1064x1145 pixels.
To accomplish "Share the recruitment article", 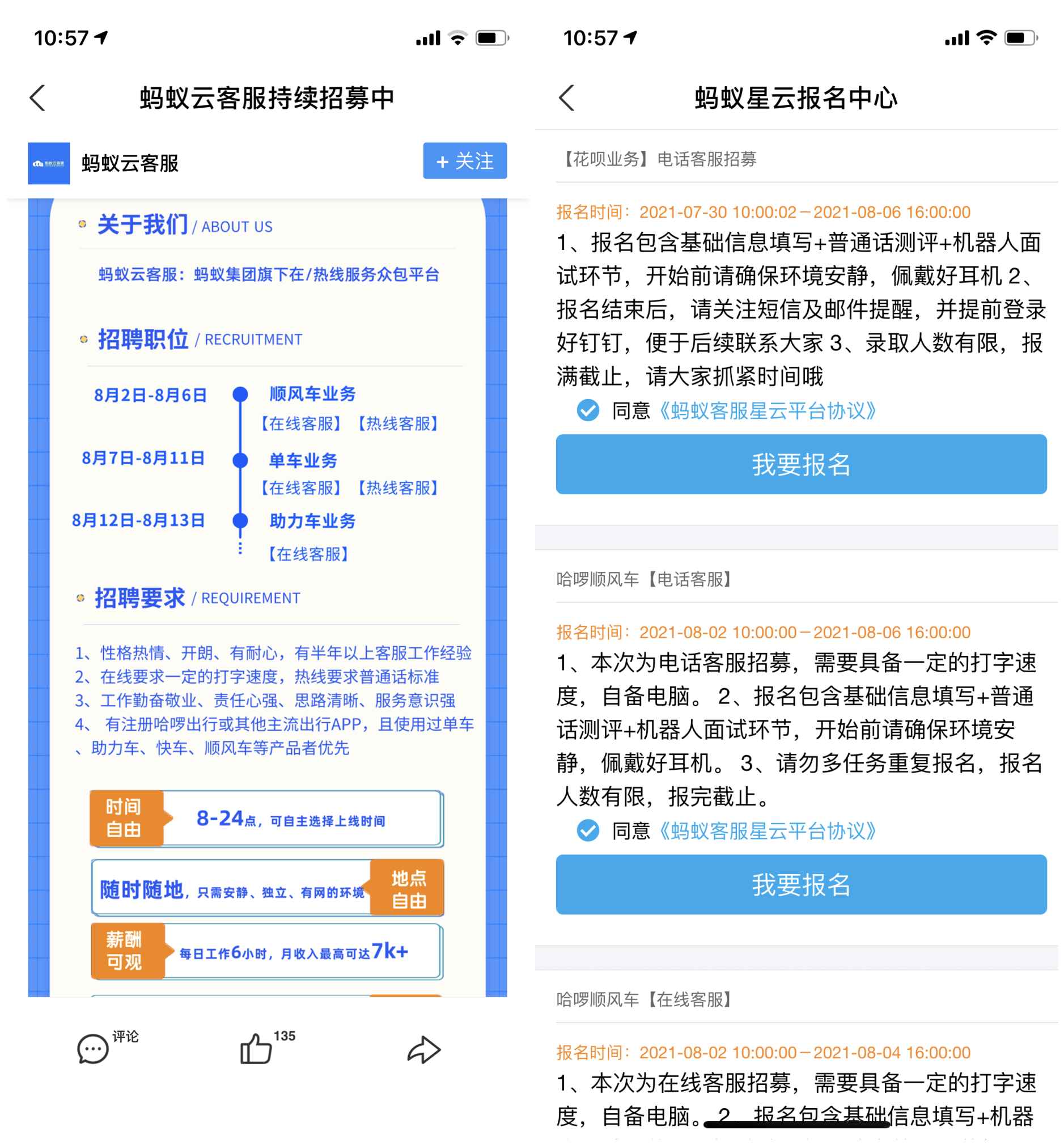I will pos(424,1049).
